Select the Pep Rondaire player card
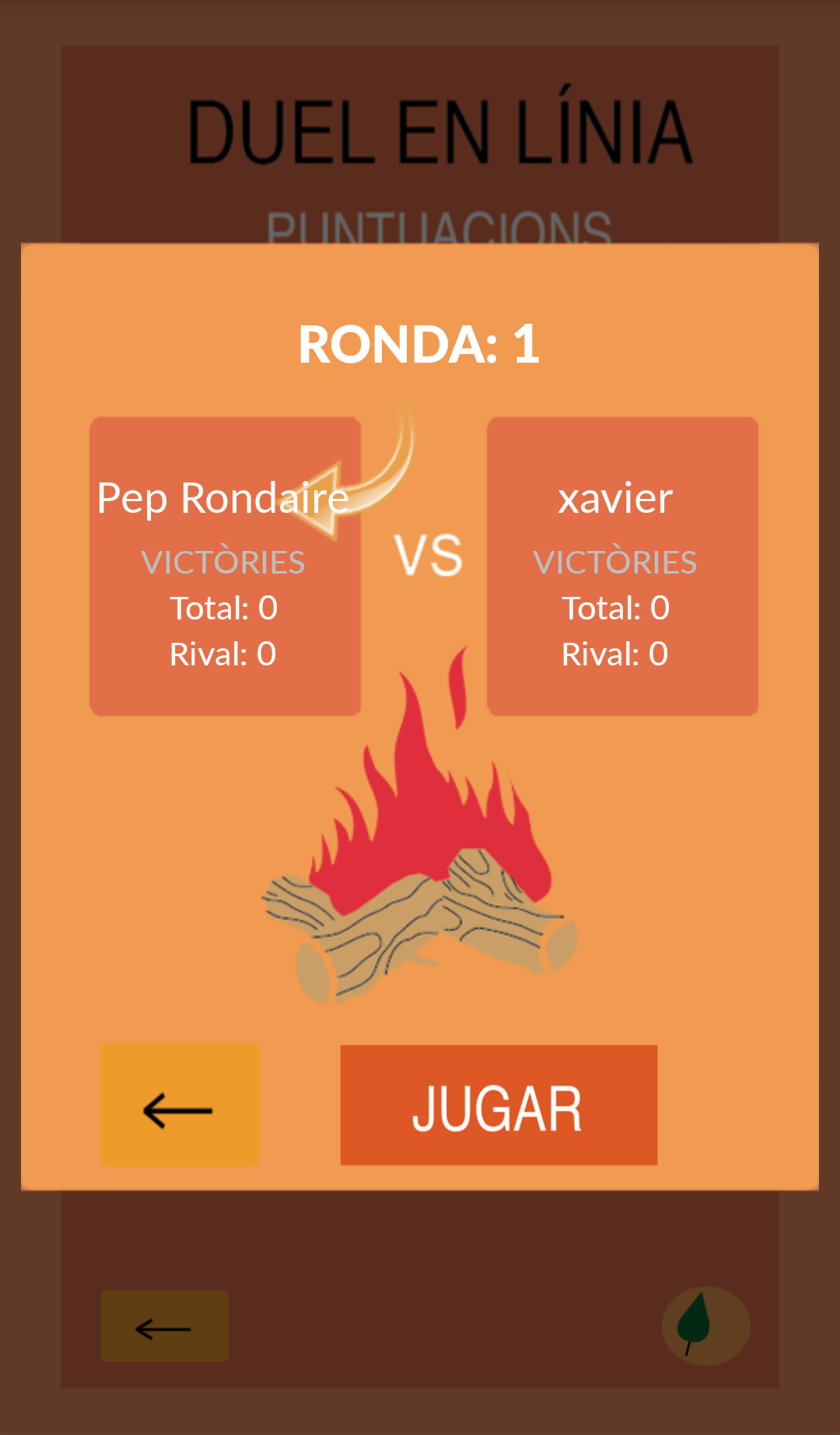Image resolution: width=840 pixels, height=1435 pixels. pos(225,566)
